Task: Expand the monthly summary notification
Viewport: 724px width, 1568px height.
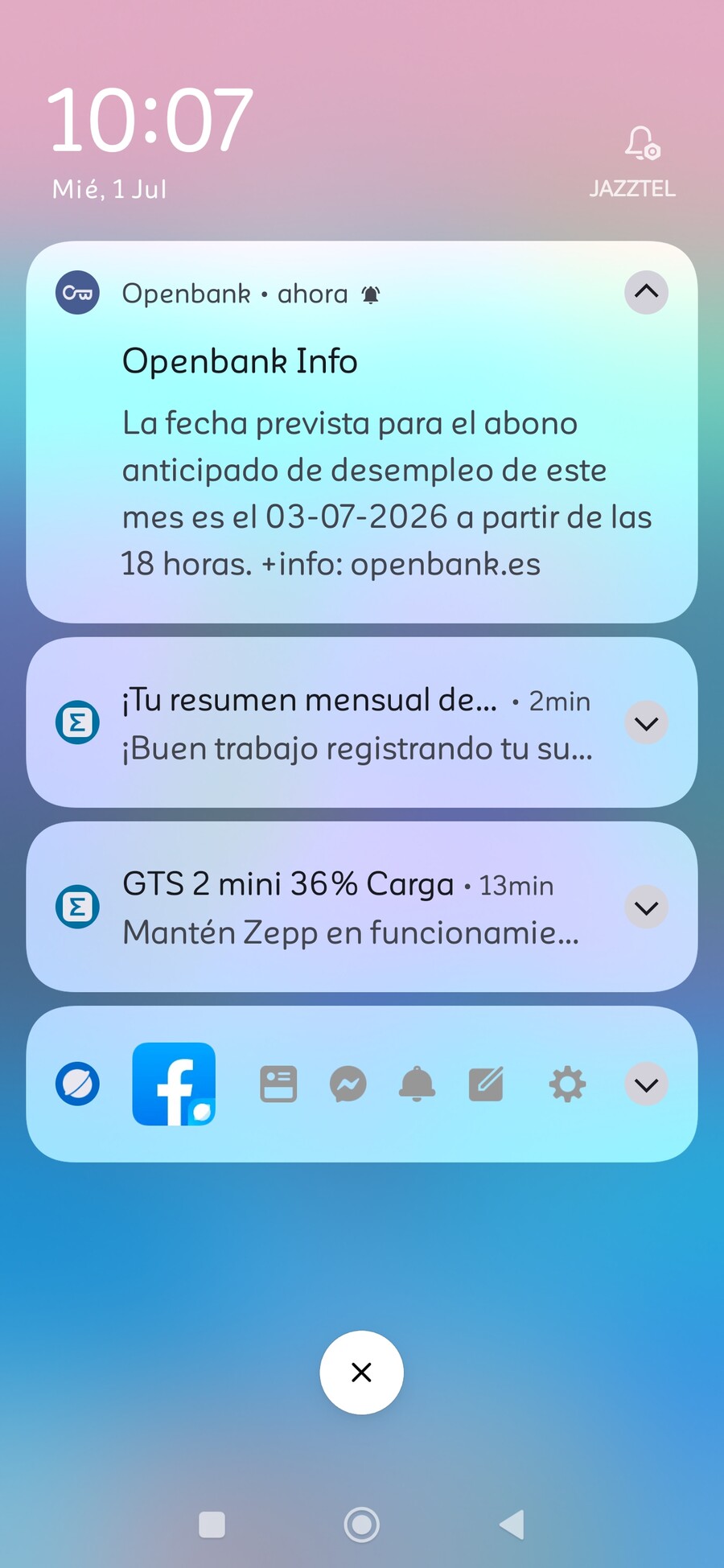Action: pos(646,722)
